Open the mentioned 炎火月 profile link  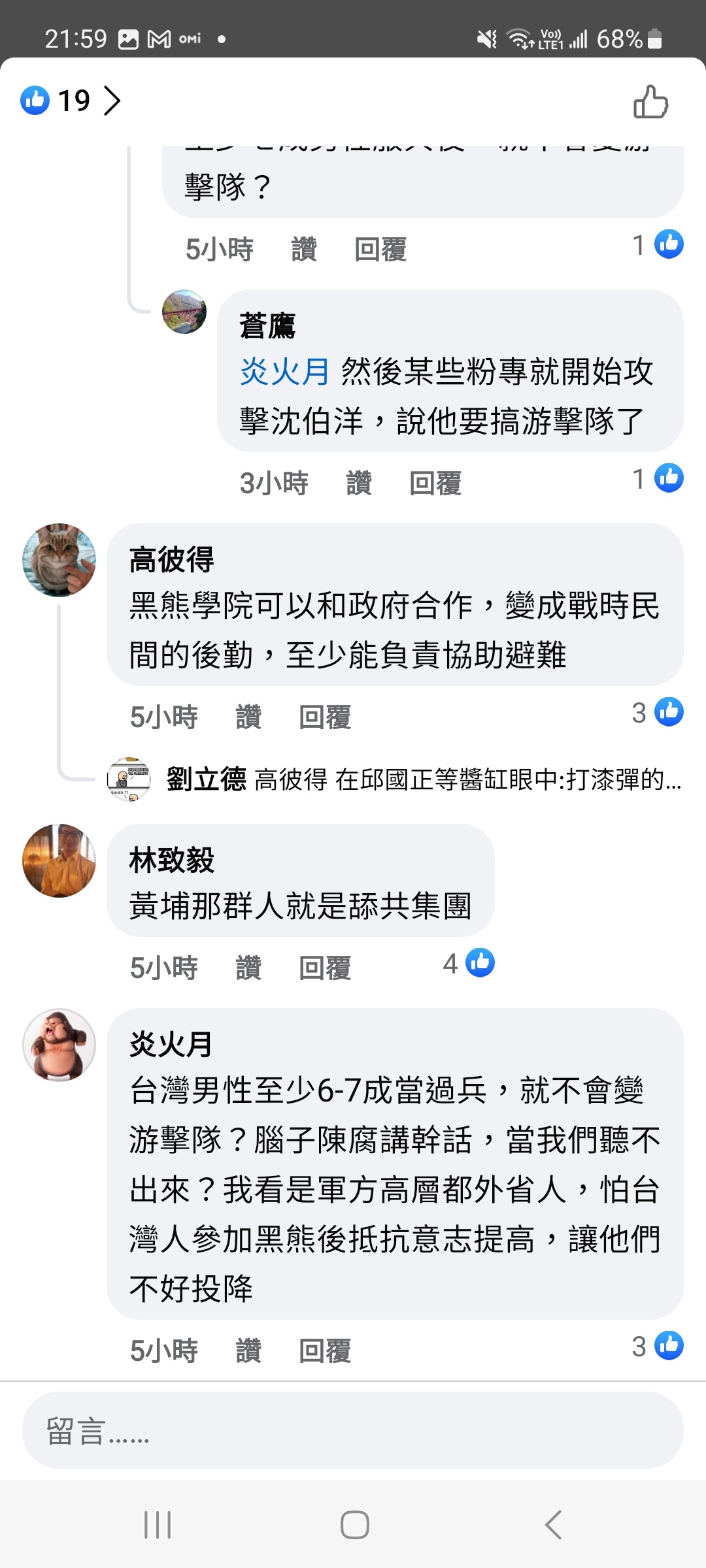click(285, 372)
